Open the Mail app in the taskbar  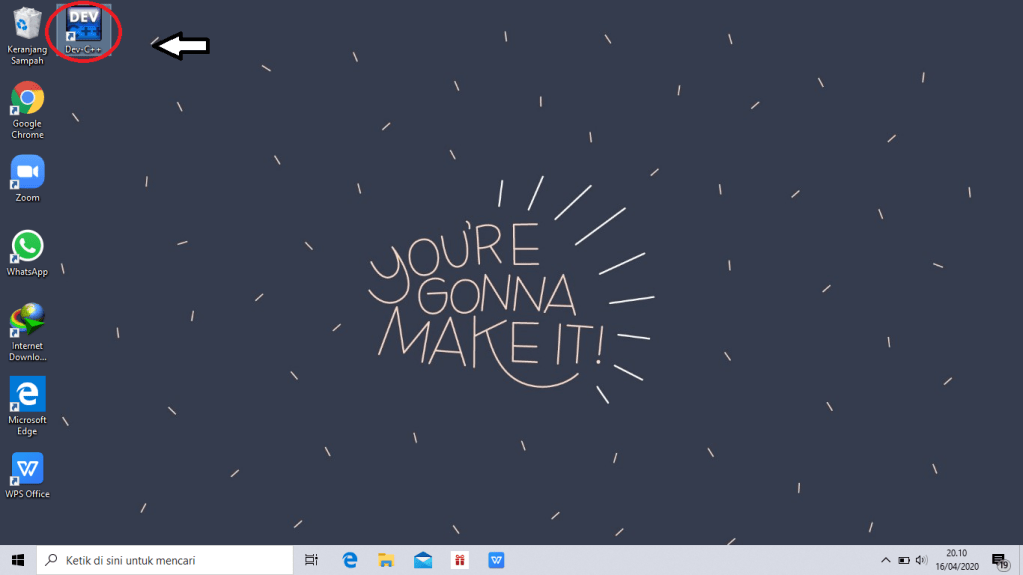[x=423, y=560]
